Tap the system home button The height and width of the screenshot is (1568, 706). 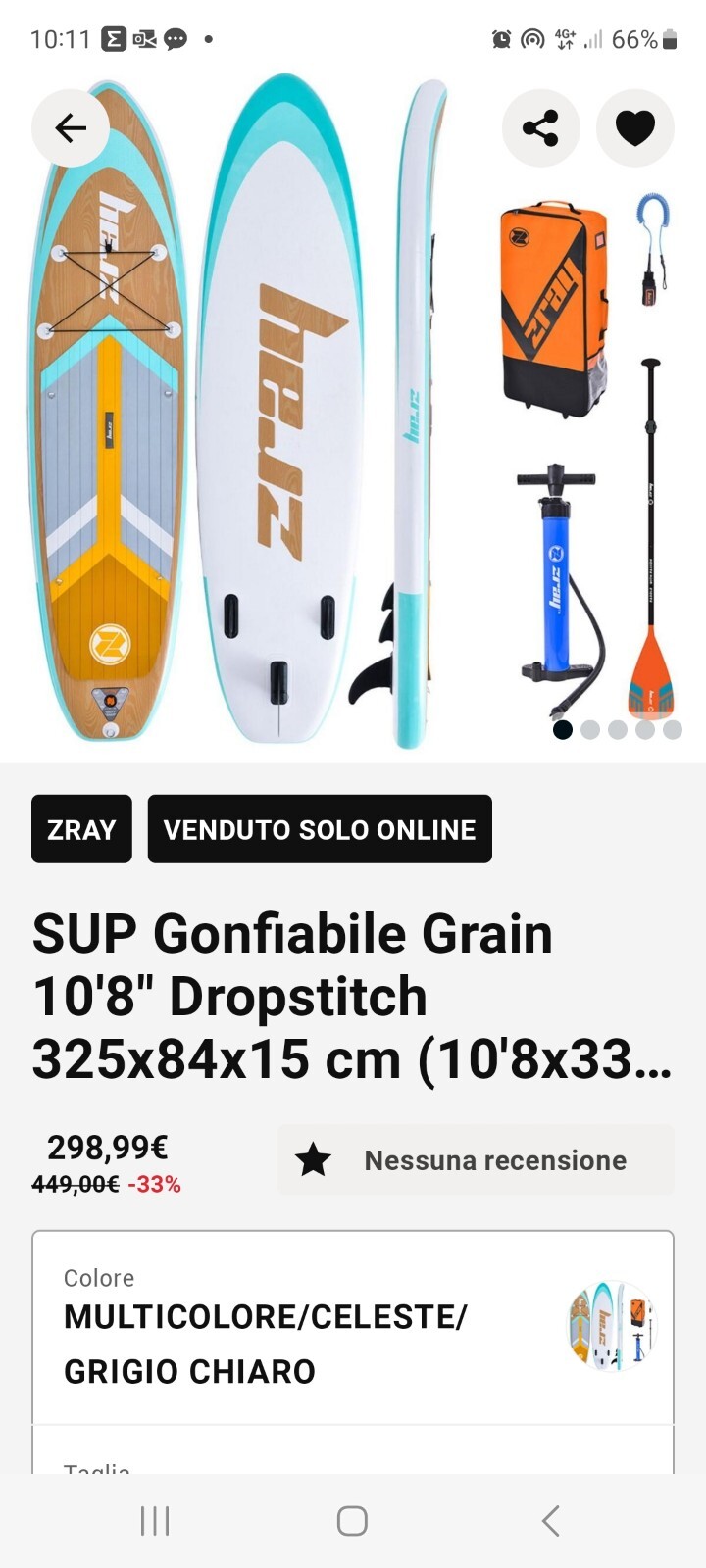[x=352, y=1521]
